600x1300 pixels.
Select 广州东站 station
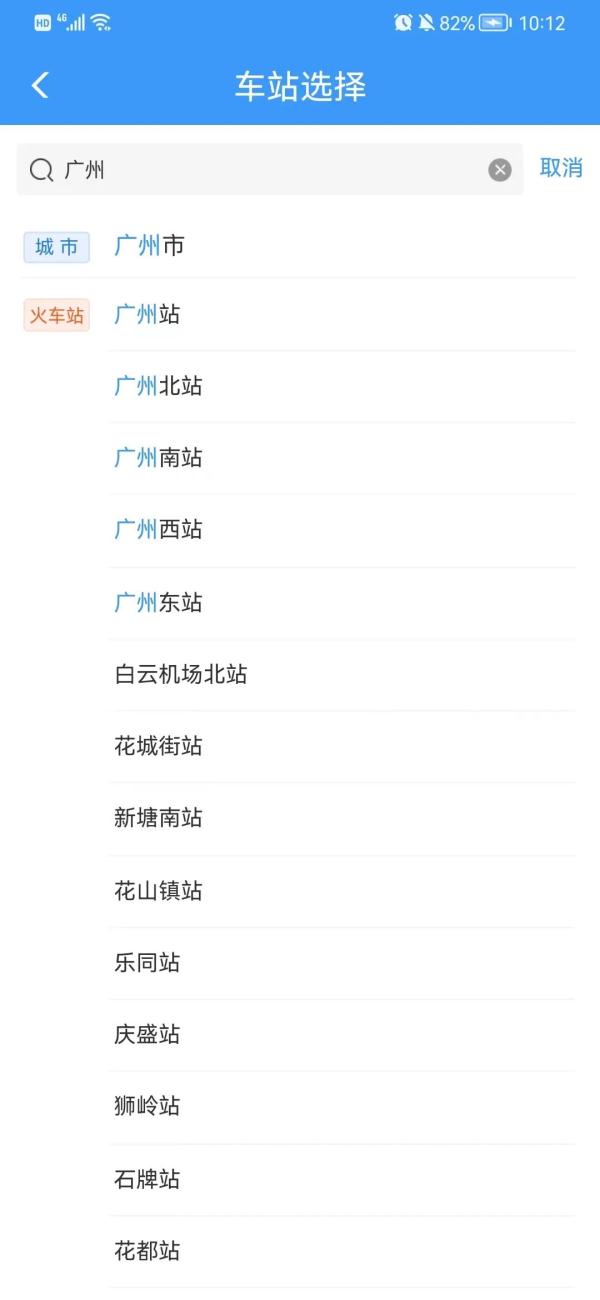coord(159,603)
